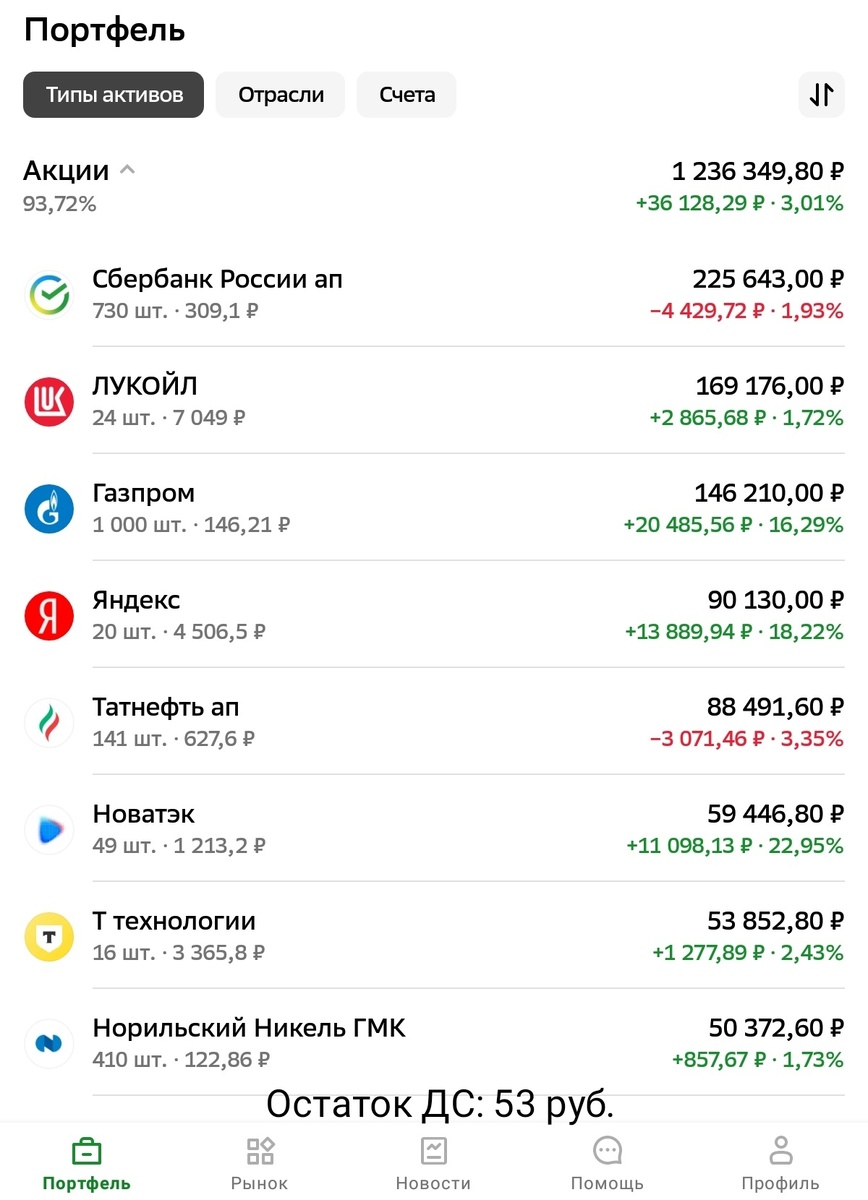Open the Новатэк position
868x1200 pixels.
click(x=434, y=829)
